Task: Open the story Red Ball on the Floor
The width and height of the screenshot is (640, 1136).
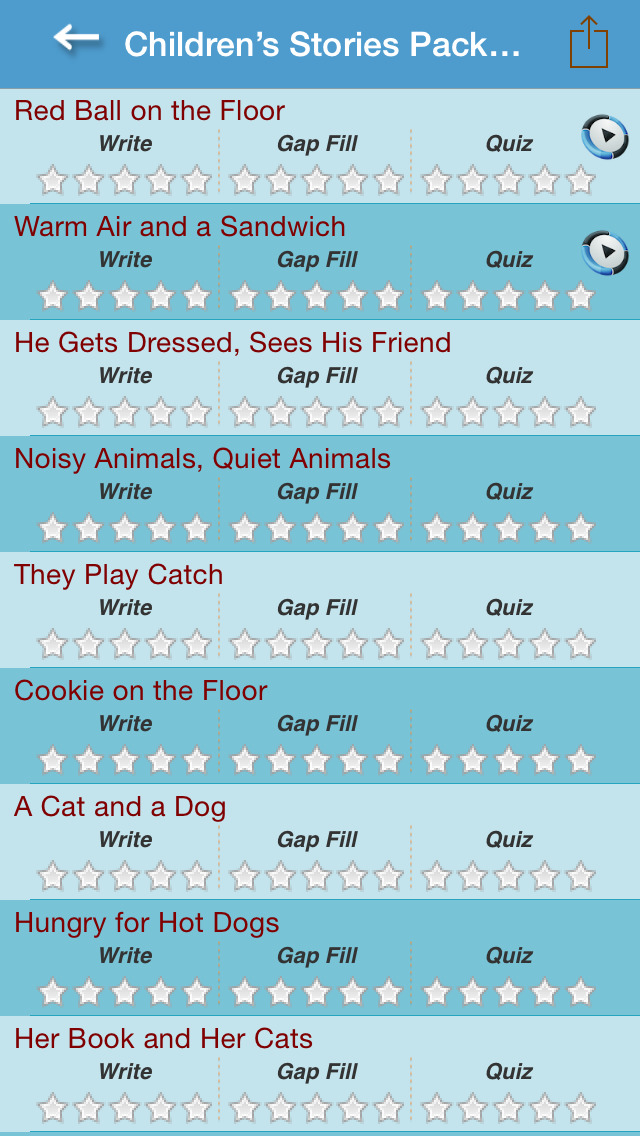Action: (x=150, y=111)
